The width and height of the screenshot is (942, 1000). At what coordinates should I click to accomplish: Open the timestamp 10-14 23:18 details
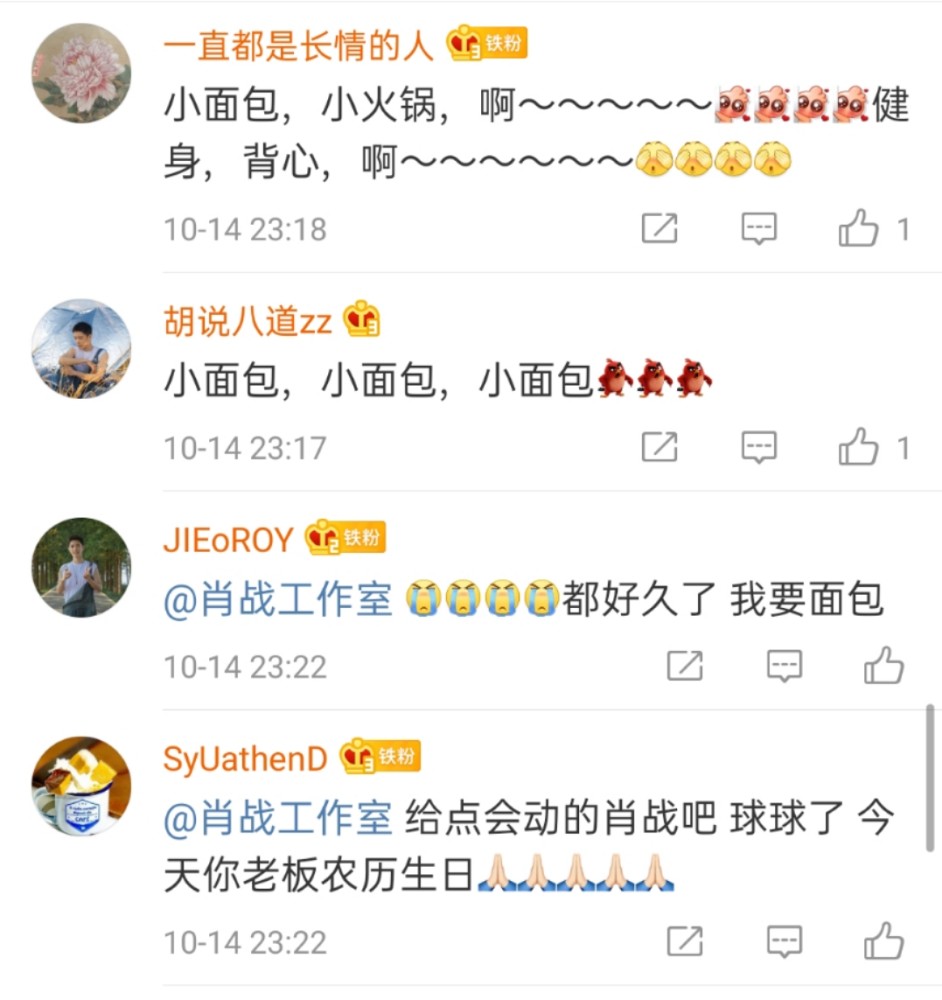click(x=244, y=228)
